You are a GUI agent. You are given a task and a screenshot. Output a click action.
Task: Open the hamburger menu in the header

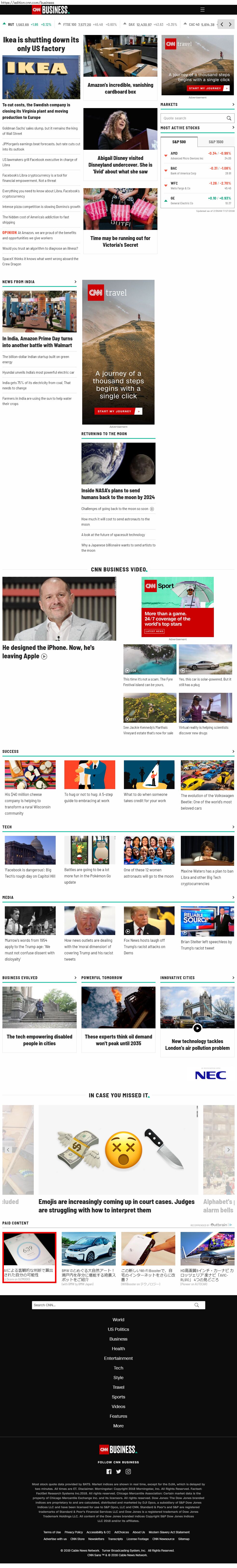202,10
